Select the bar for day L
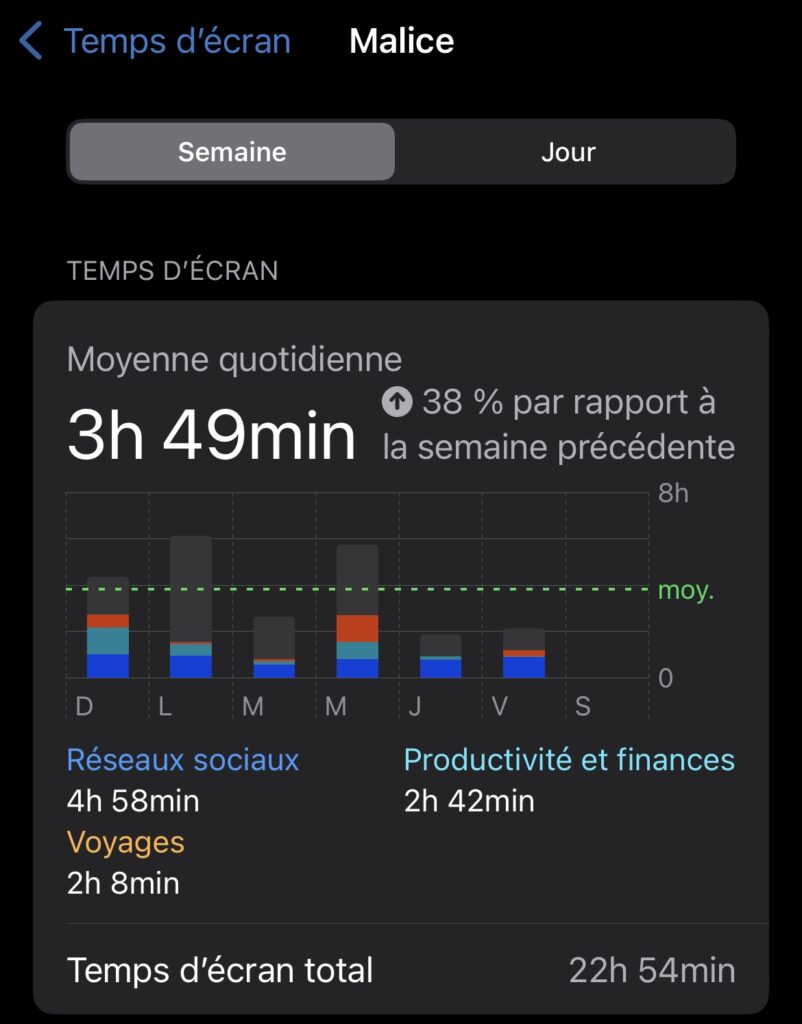The height and width of the screenshot is (1024, 802). pyautogui.click(x=191, y=608)
